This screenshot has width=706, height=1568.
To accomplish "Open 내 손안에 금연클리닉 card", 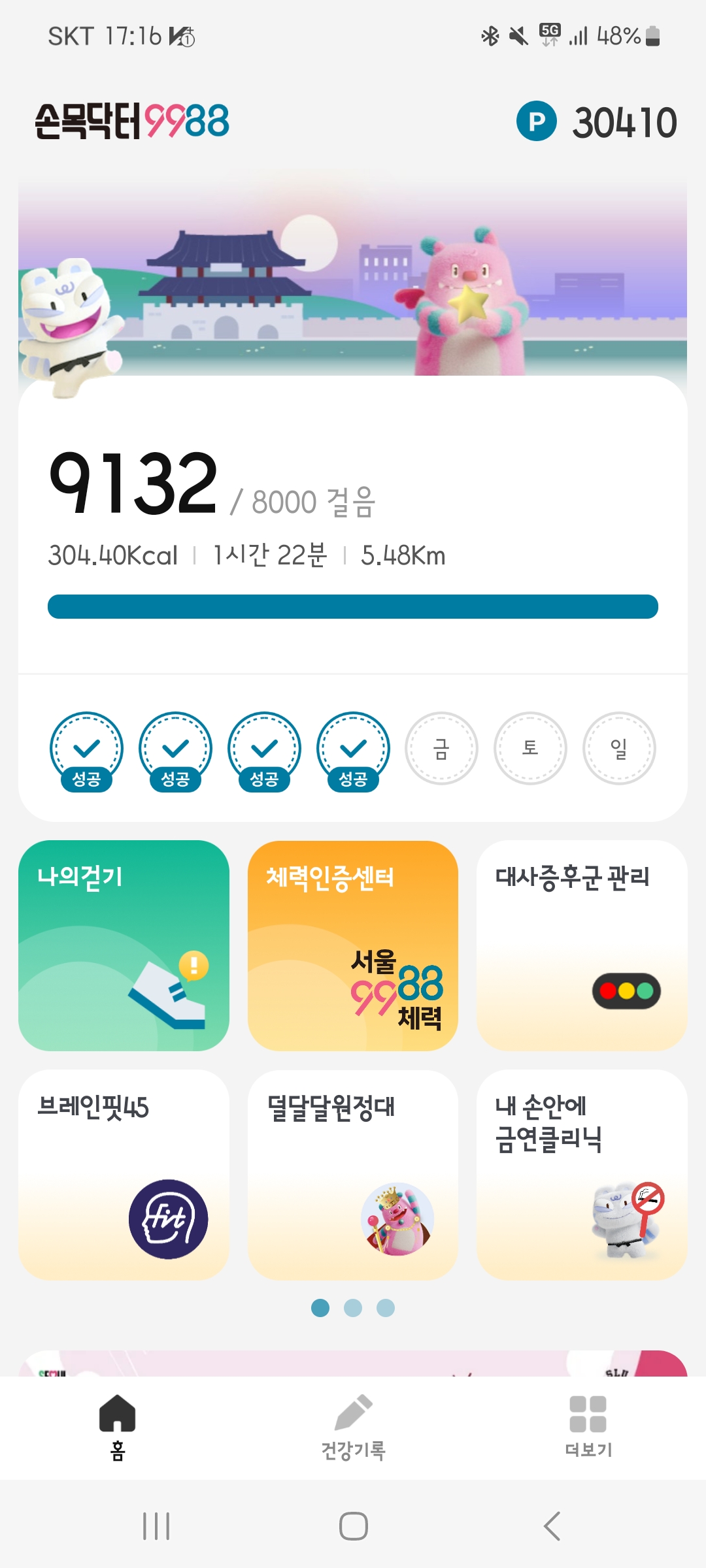I will pyautogui.click(x=582, y=1174).
